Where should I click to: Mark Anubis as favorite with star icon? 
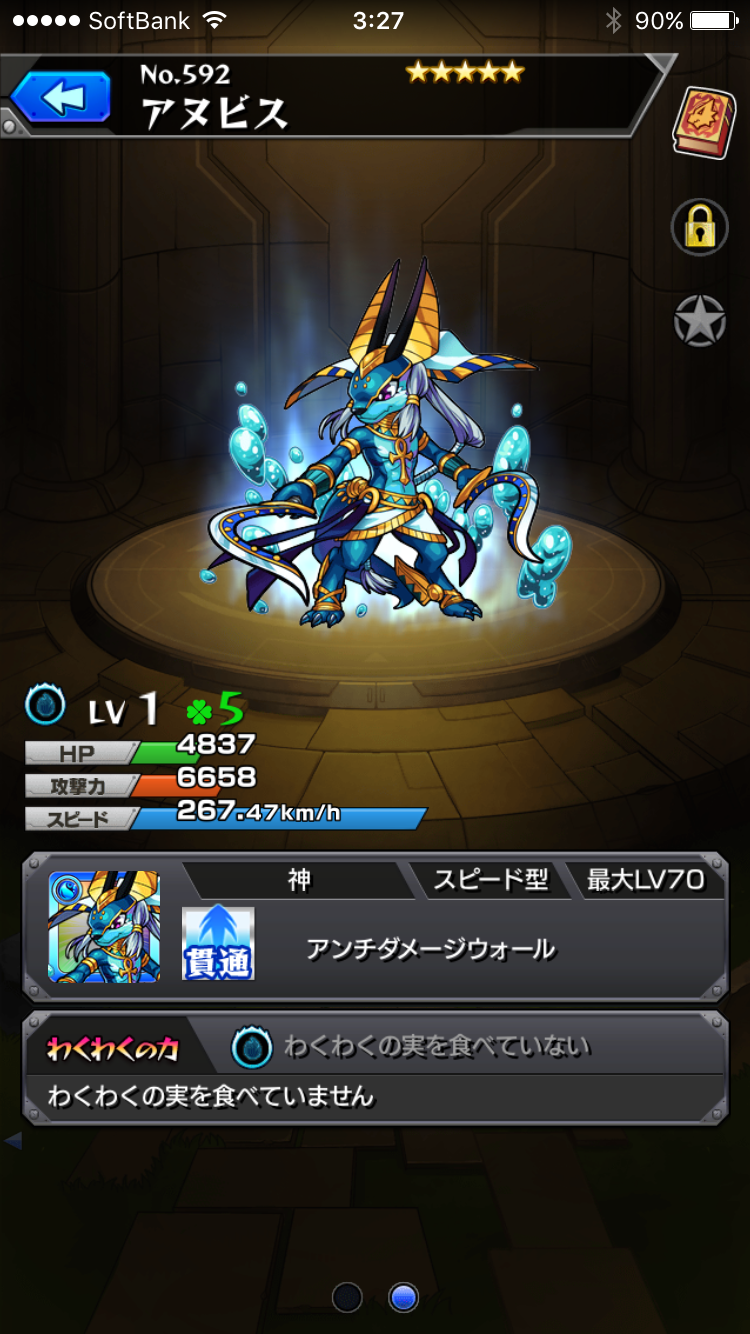(699, 320)
